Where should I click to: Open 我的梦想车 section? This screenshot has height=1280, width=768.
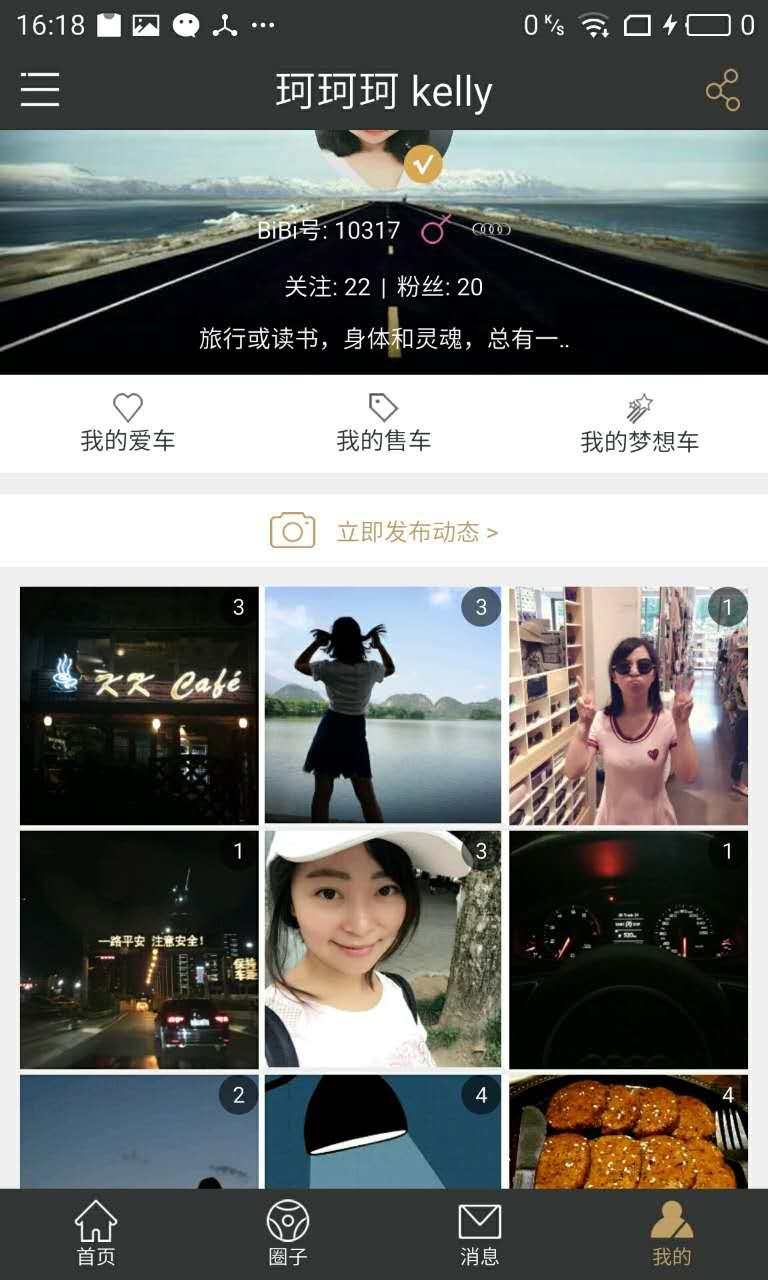(640, 423)
